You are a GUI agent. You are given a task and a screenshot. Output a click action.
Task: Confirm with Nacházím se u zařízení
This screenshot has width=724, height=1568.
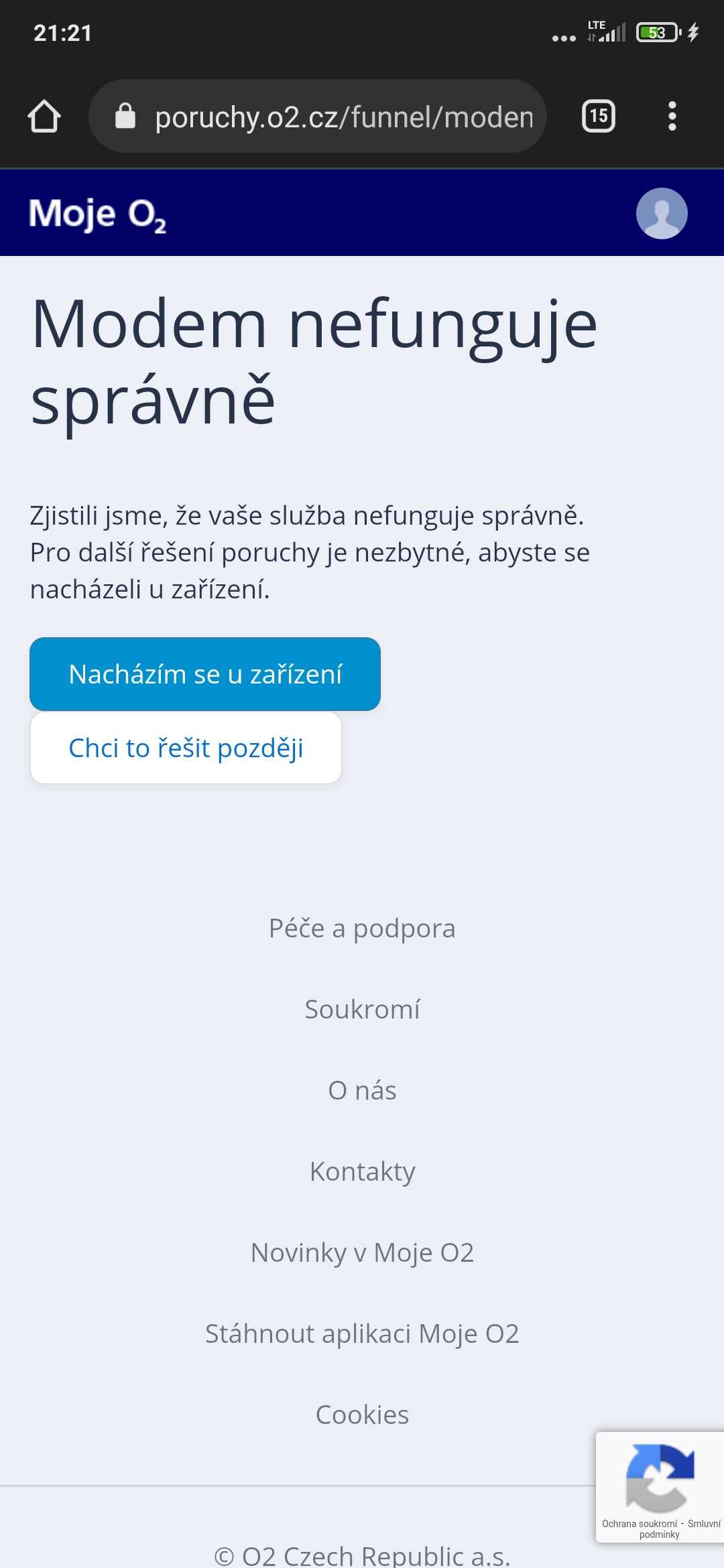(205, 674)
